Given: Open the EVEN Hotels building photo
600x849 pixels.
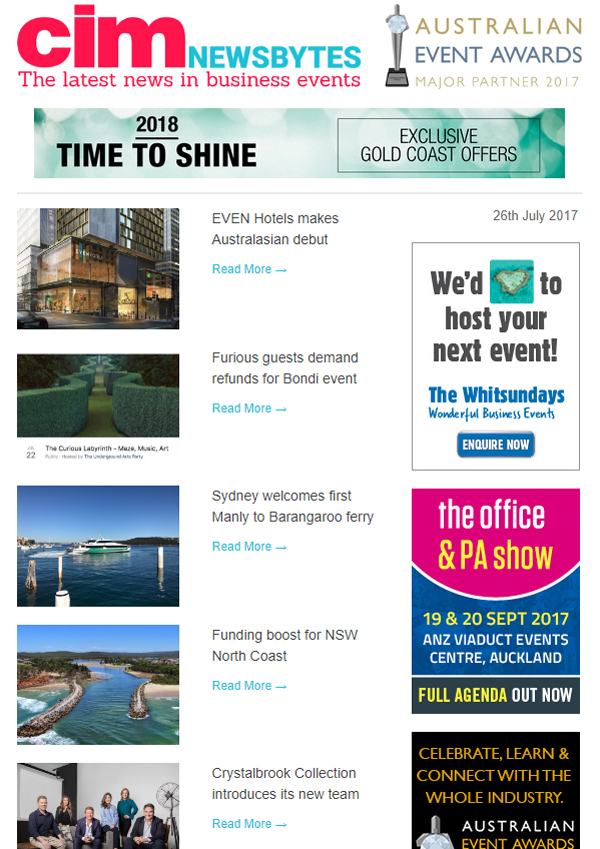Looking at the screenshot, I should coord(98,268).
